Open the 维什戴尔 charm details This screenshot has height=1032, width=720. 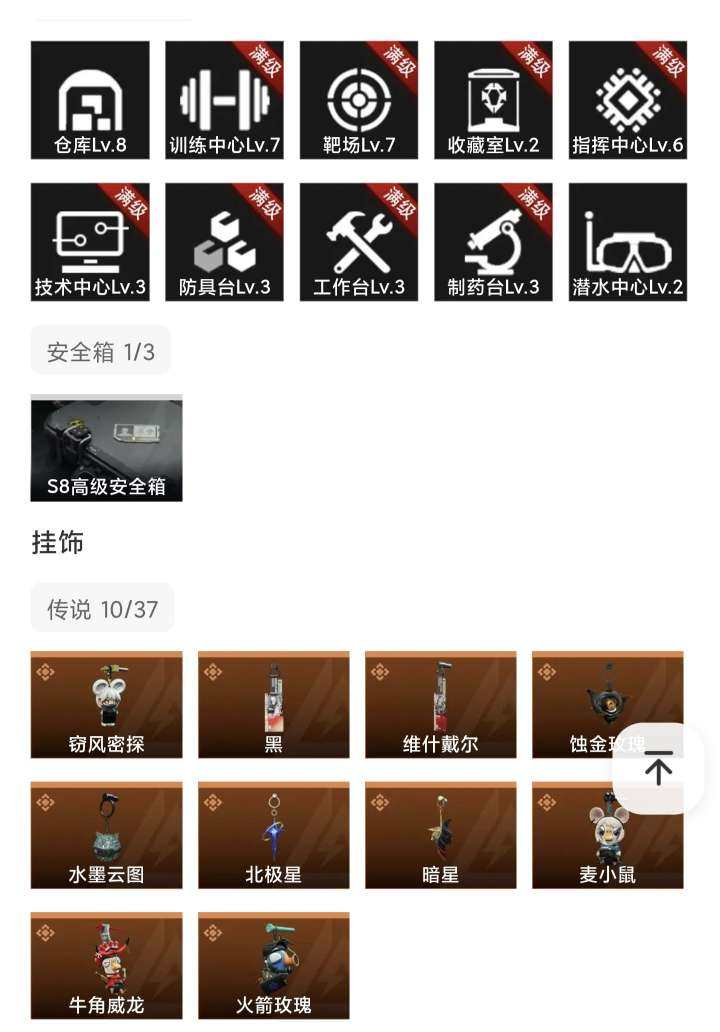coord(442,703)
